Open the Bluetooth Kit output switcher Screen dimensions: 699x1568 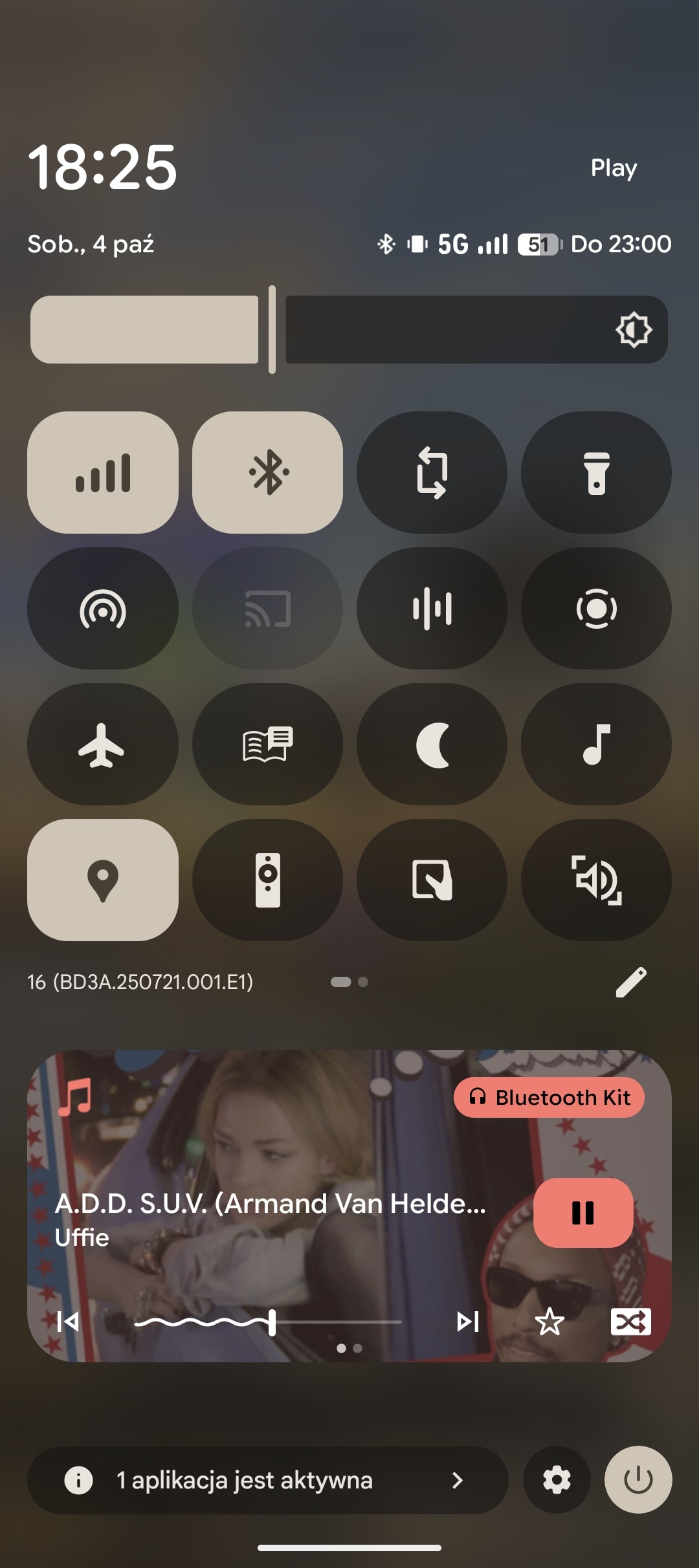click(x=549, y=1098)
